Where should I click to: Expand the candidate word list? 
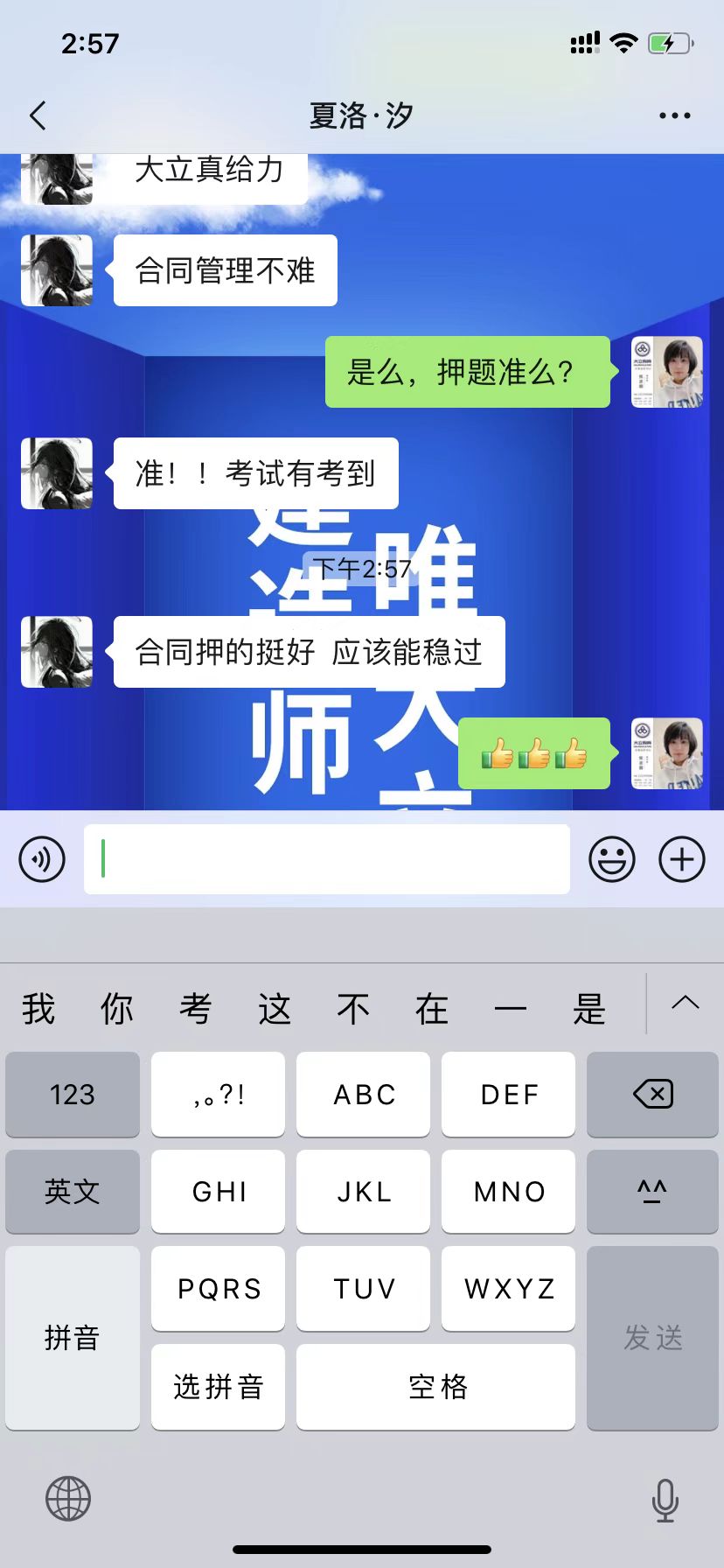[685, 1003]
